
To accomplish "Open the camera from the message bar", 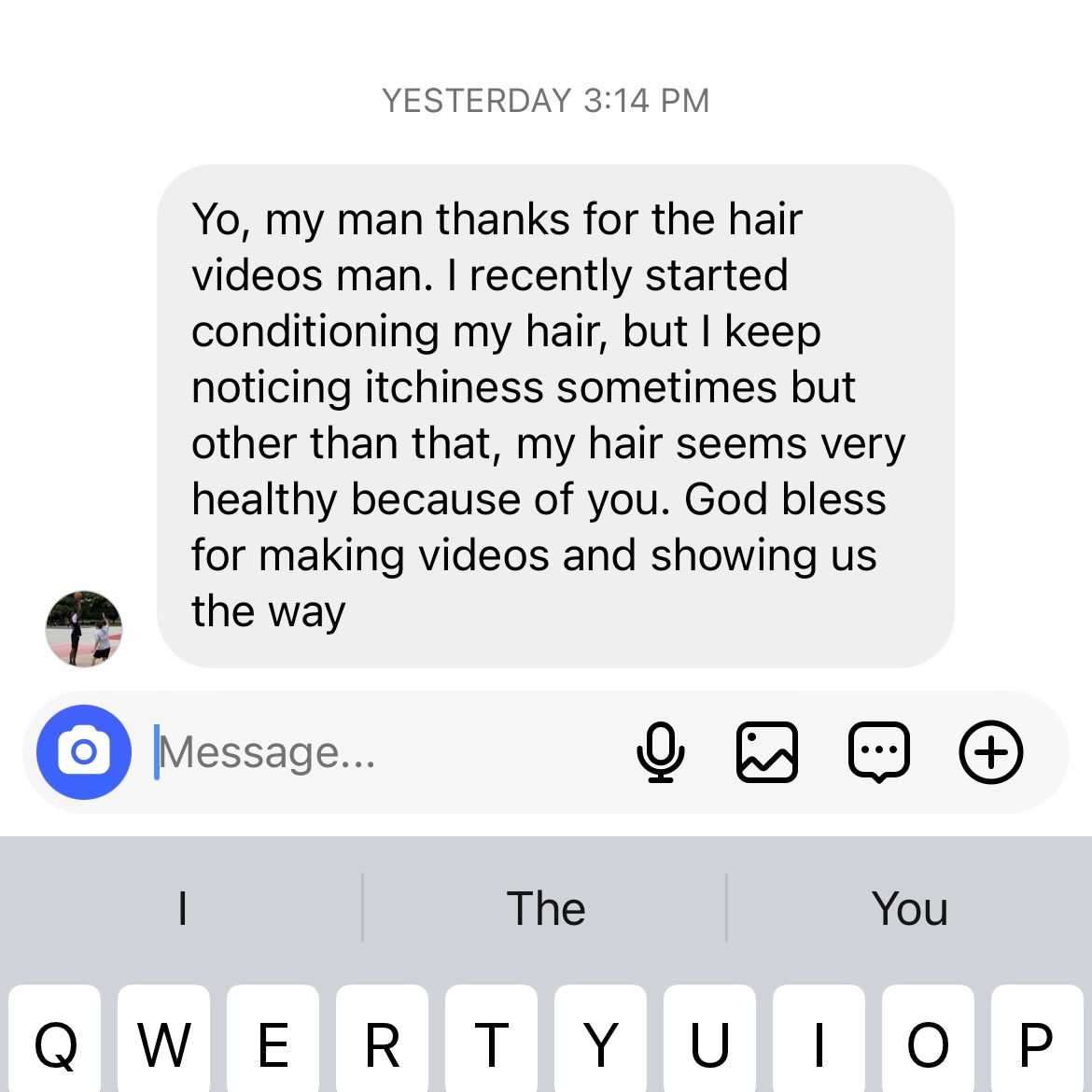I will click(84, 752).
